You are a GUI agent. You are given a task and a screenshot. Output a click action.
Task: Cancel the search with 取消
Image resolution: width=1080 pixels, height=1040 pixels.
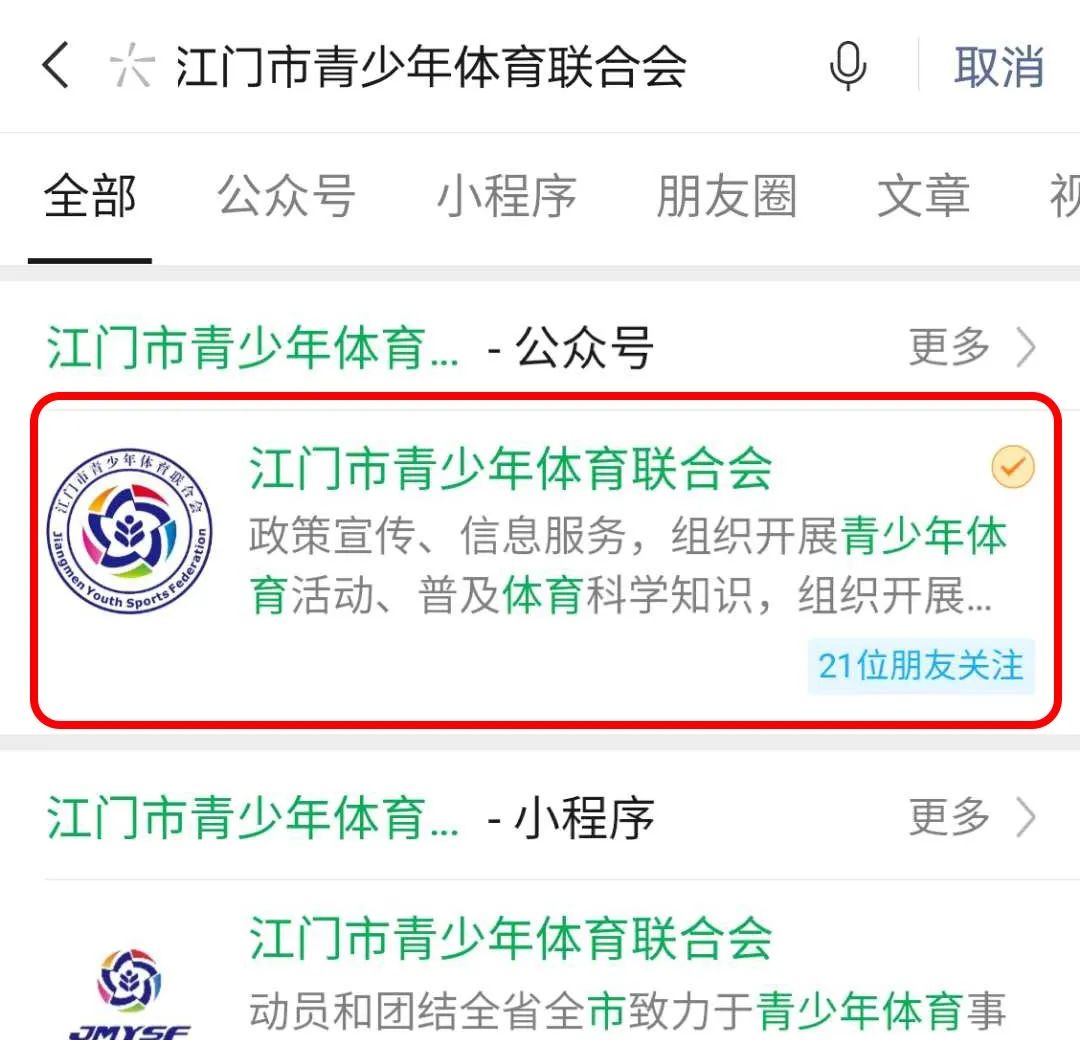click(998, 67)
